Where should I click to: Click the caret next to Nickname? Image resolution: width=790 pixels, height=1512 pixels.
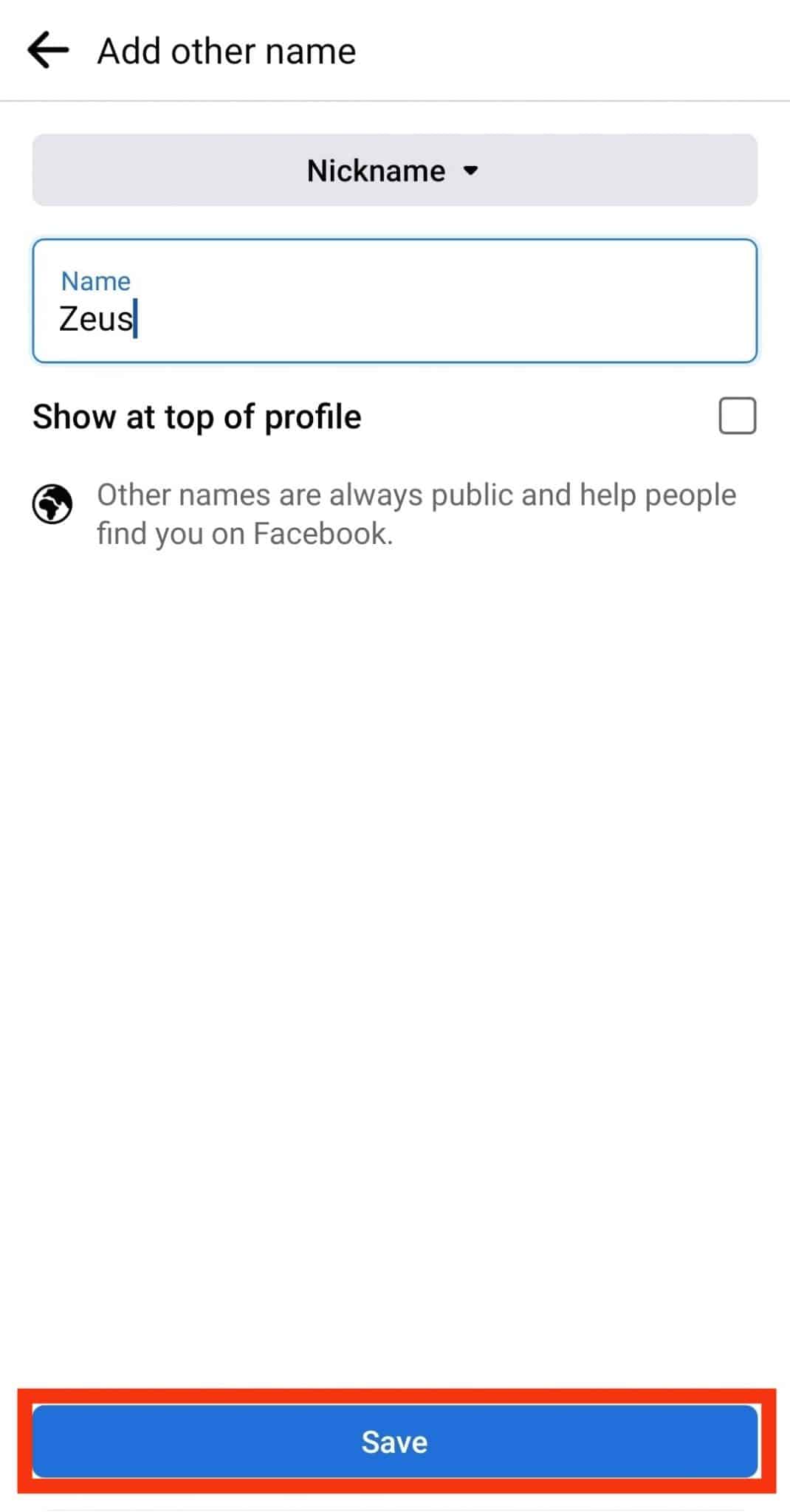pos(472,171)
